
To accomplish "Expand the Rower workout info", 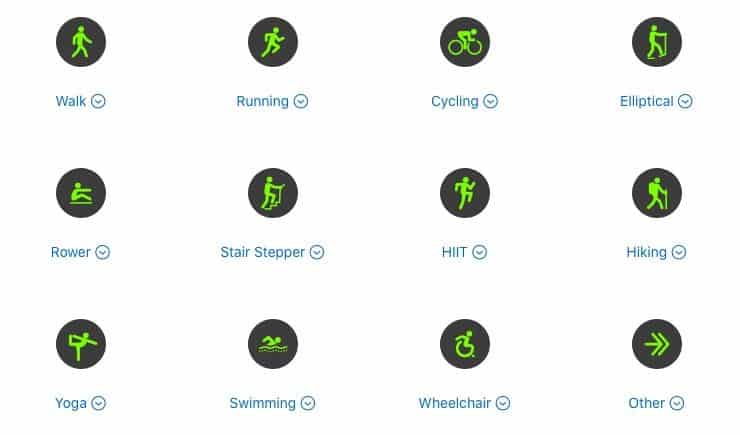I will coord(103,252).
